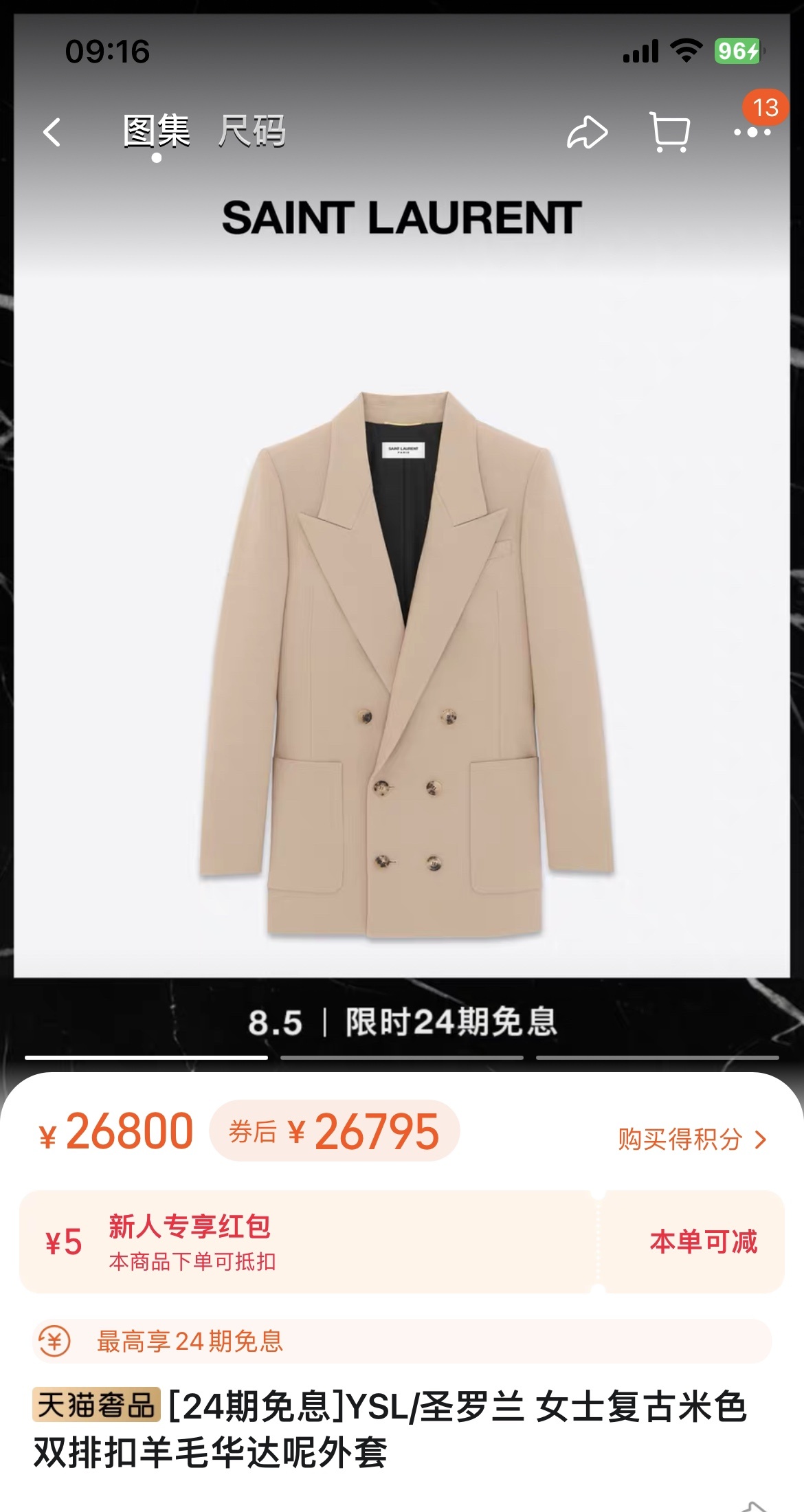Switch to the 图集 tab
The image size is (804, 1512).
pyautogui.click(x=157, y=131)
